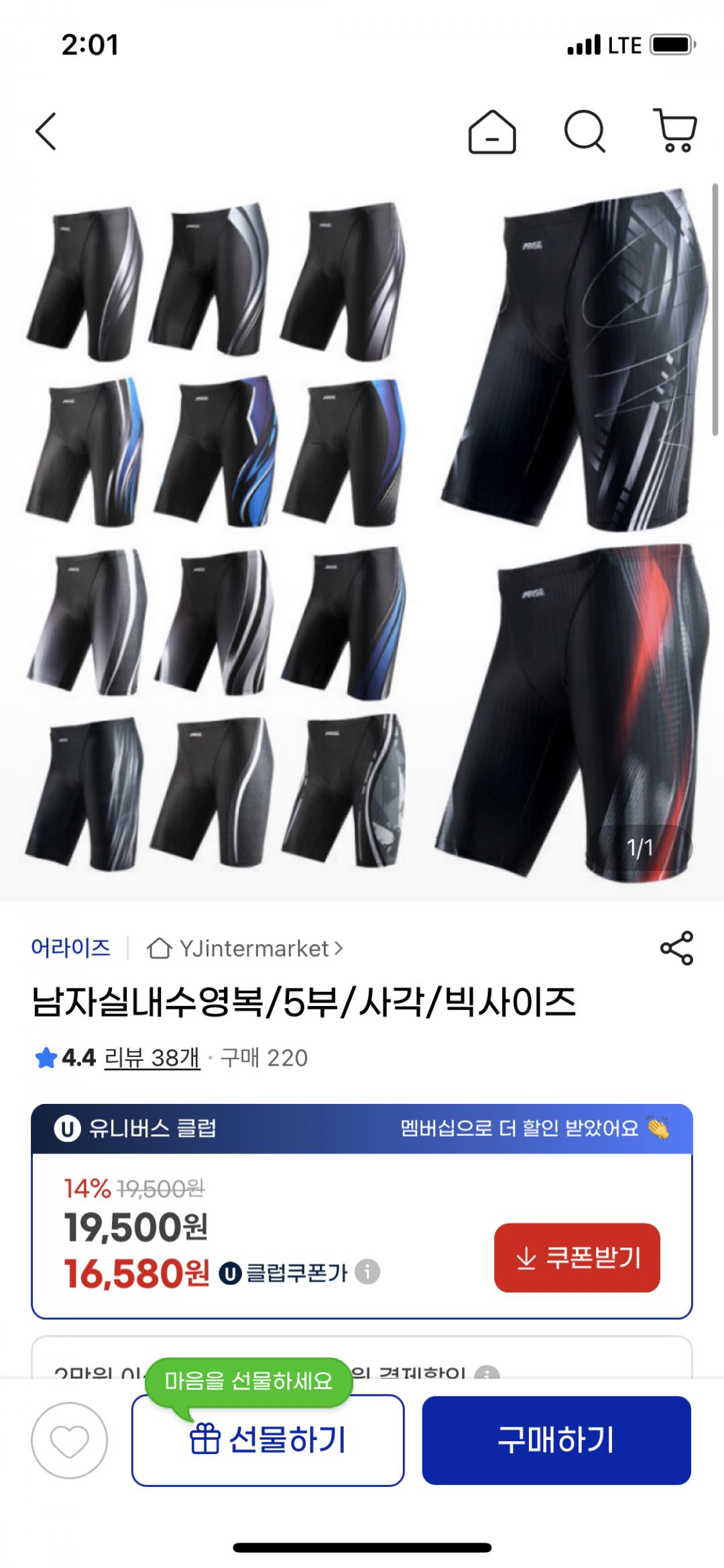
Task: Open the search magnifier icon
Action: pyautogui.click(x=585, y=131)
